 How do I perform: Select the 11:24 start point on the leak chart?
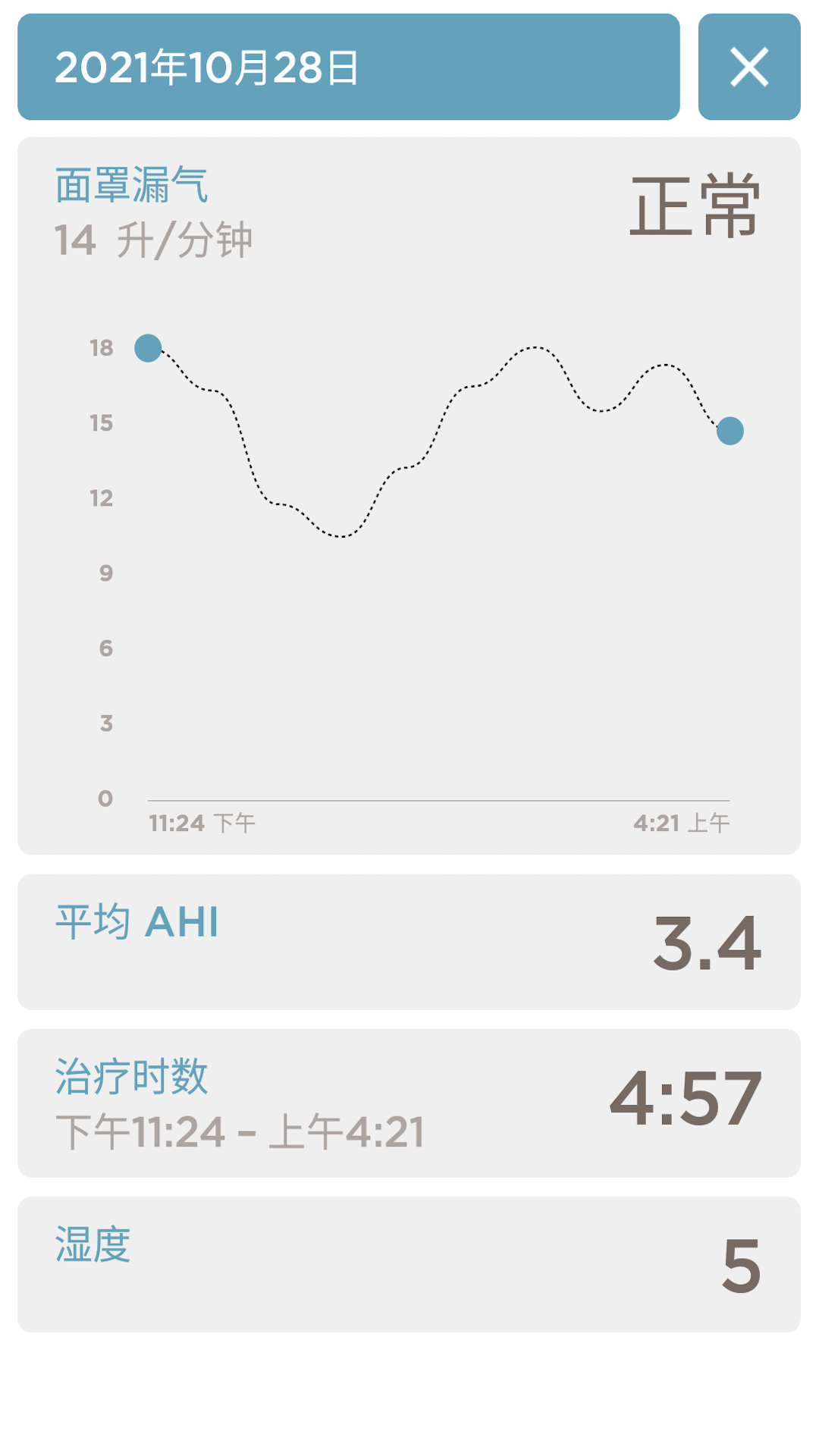pyautogui.click(x=148, y=348)
